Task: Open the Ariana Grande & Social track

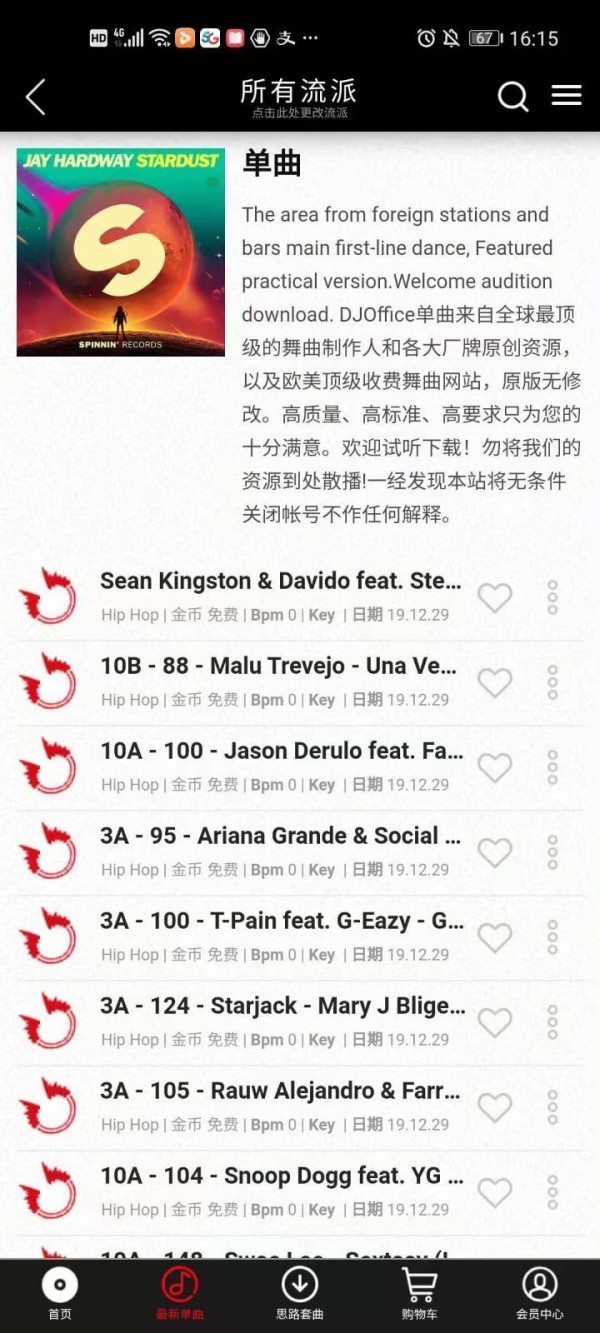Action: [280, 837]
